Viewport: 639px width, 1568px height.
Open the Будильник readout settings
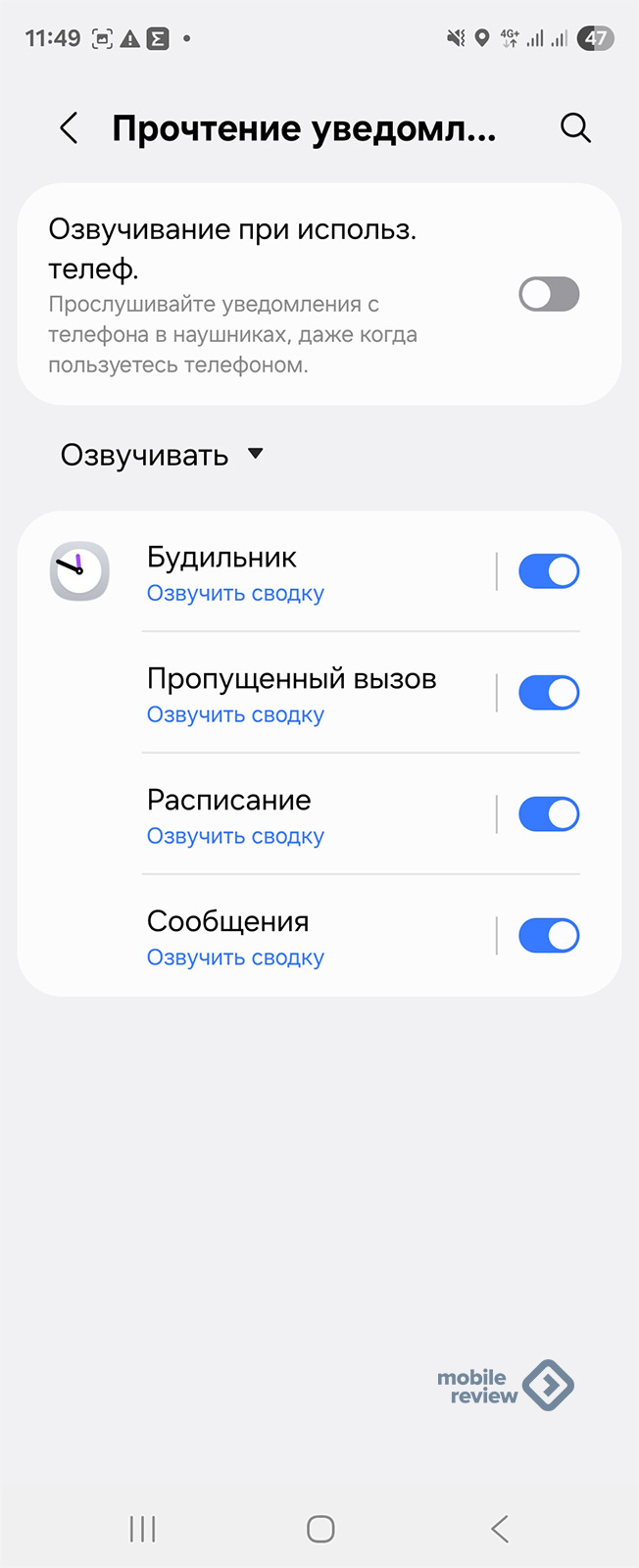point(294,572)
